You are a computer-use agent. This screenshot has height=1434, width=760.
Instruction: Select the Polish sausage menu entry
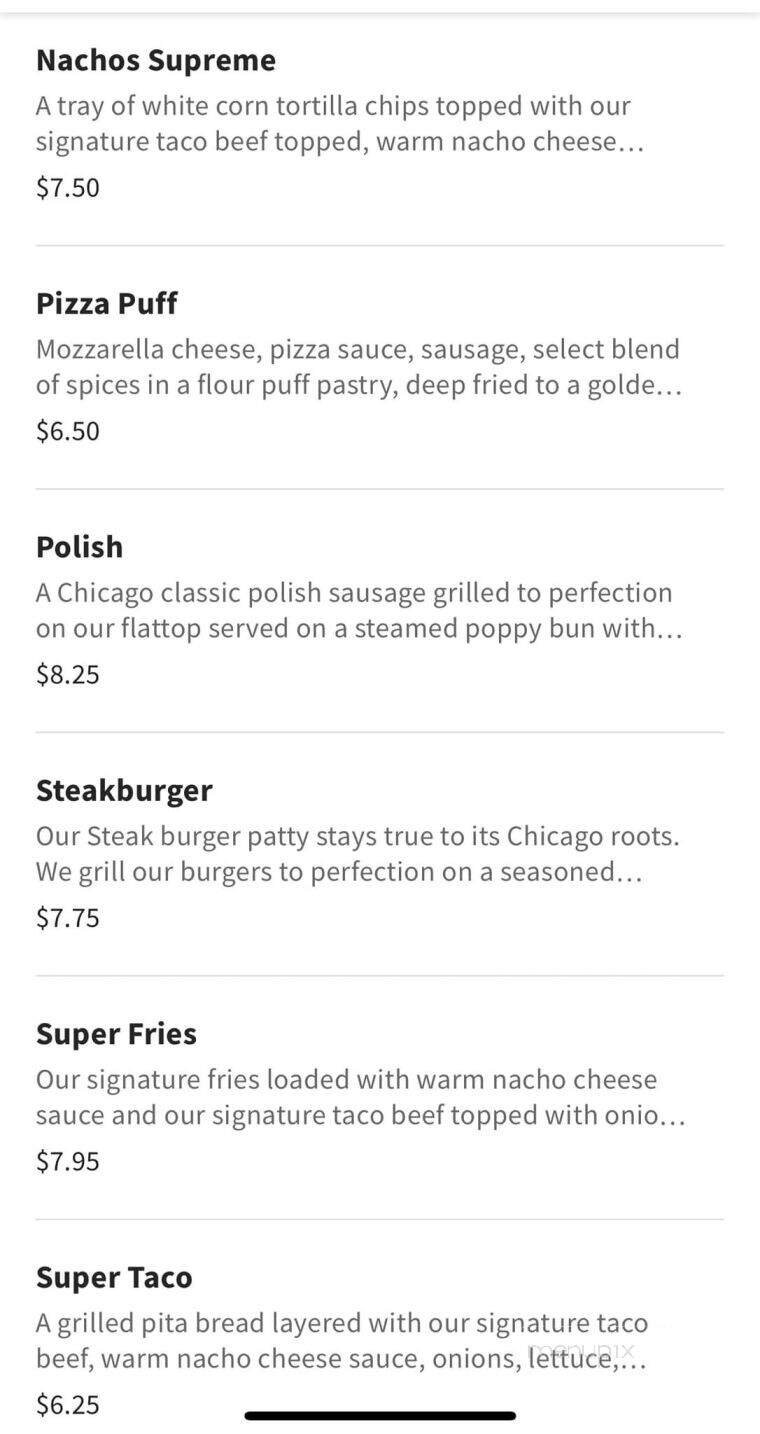tap(79, 546)
